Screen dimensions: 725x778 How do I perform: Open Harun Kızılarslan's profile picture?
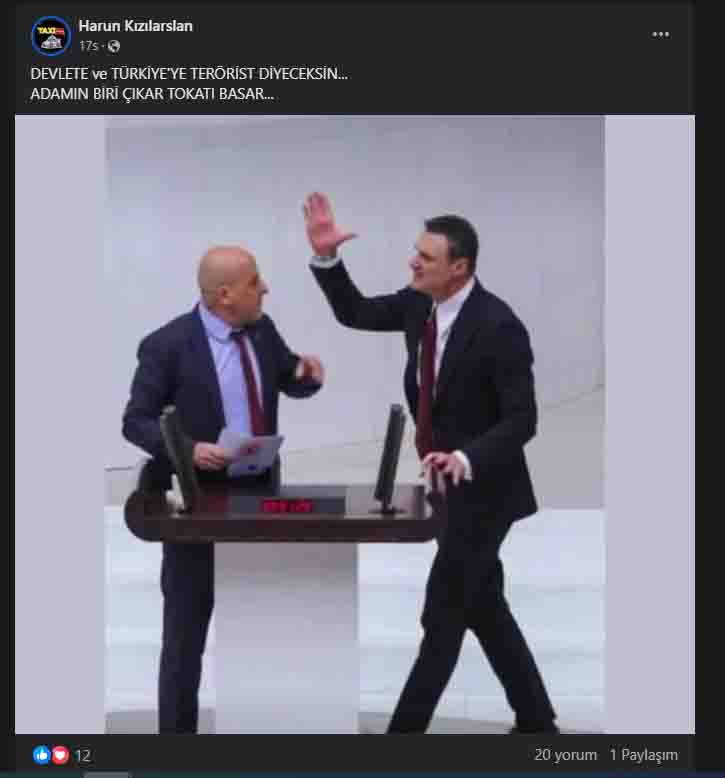point(51,35)
